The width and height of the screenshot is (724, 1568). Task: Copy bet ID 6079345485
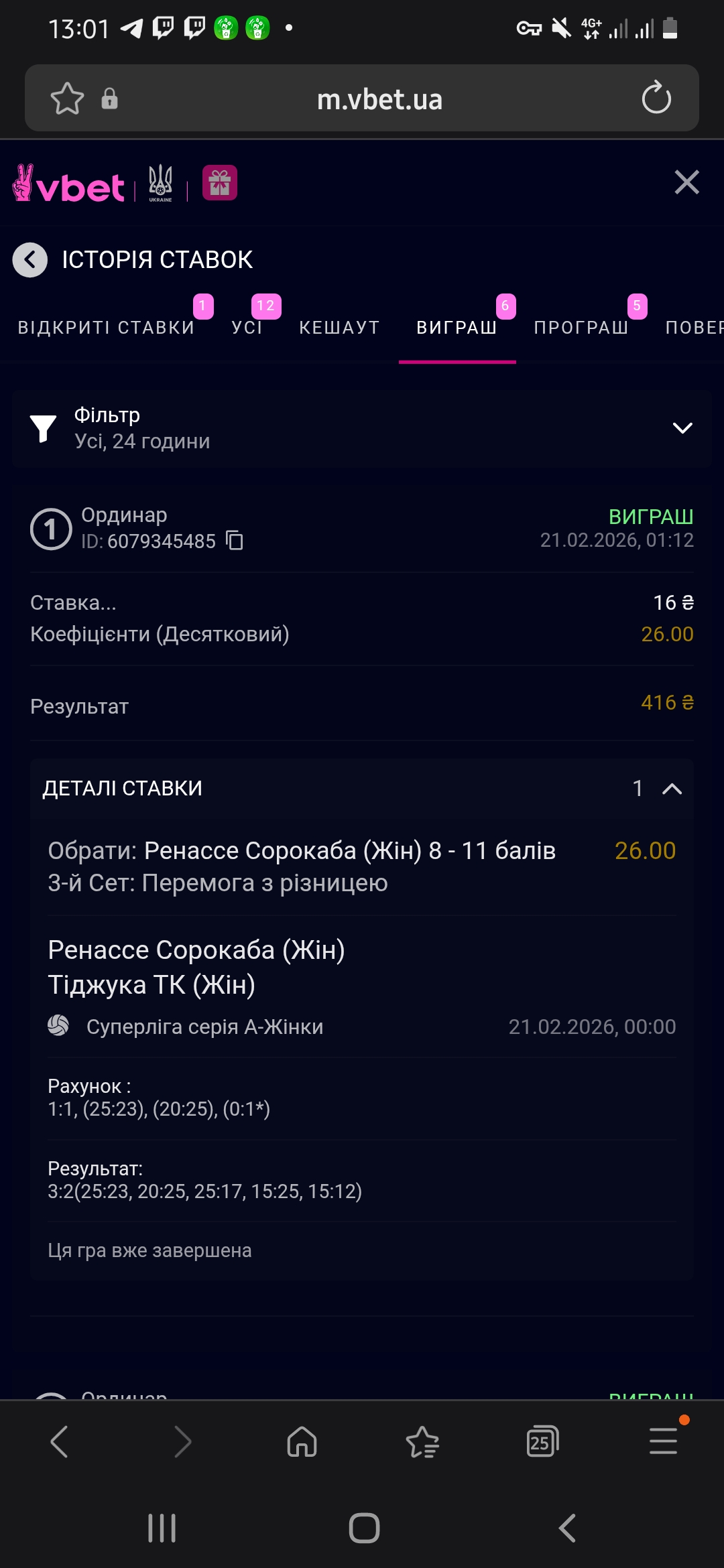coord(235,540)
